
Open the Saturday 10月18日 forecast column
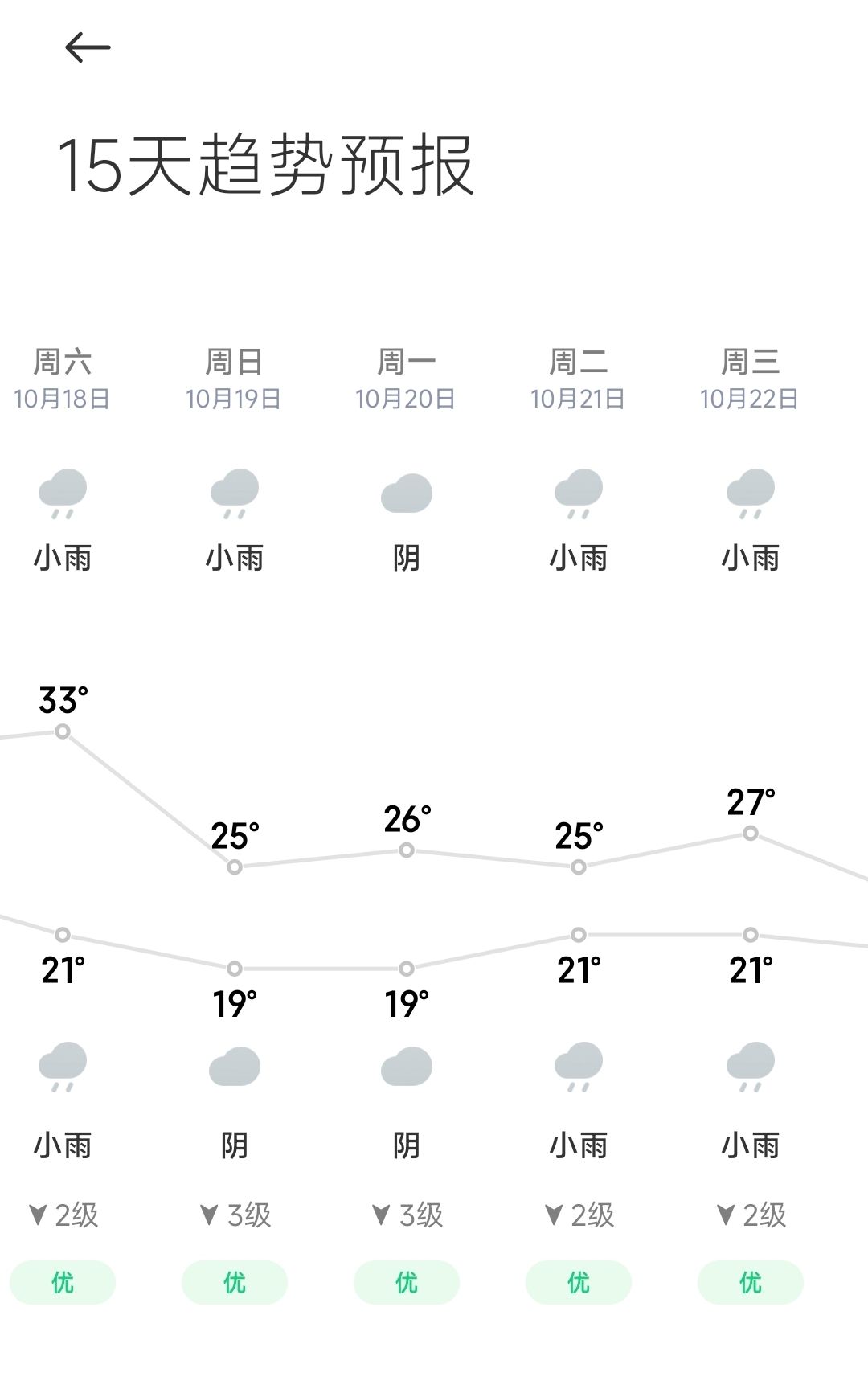pyautogui.click(x=63, y=379)
